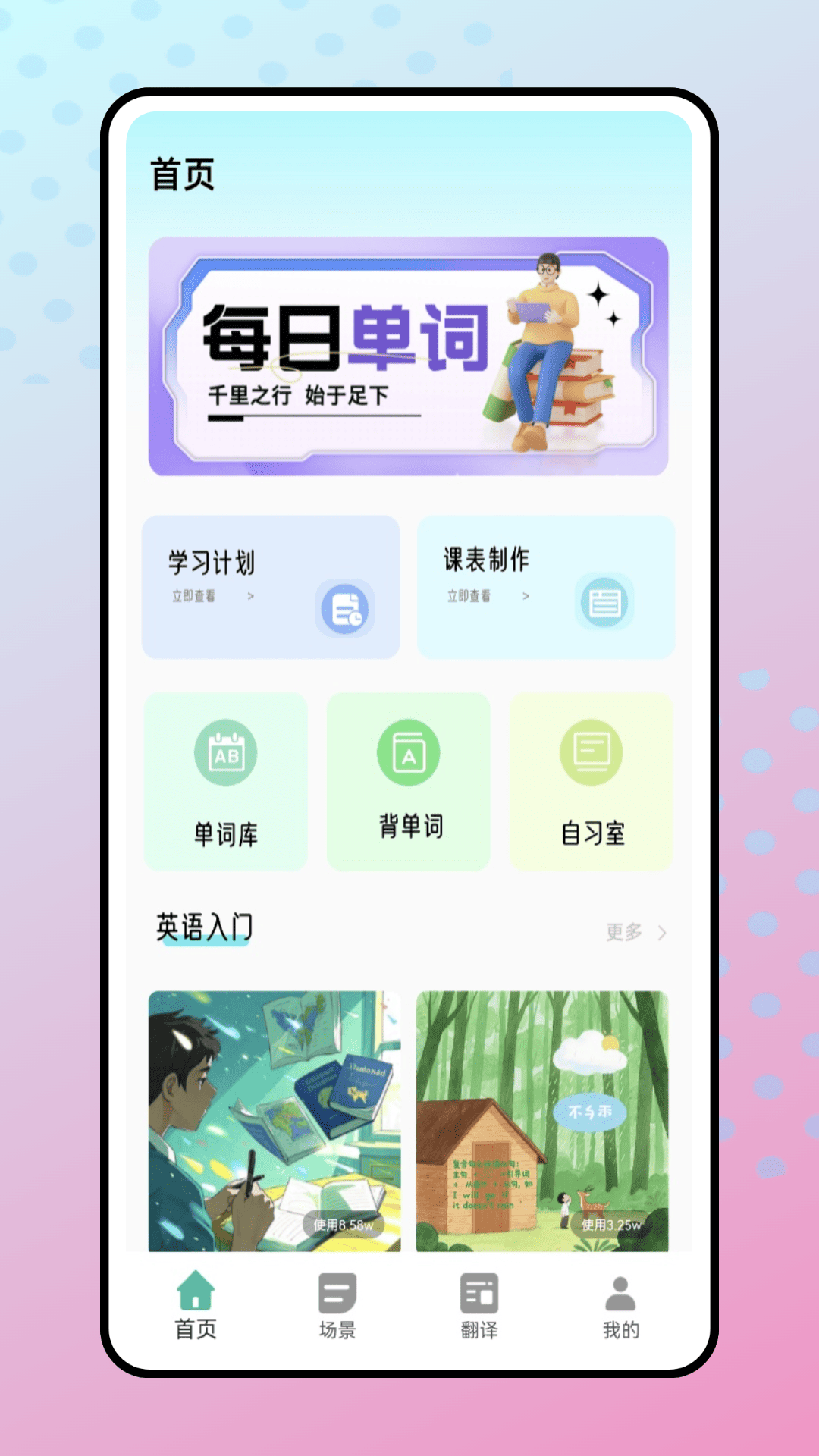Open 更多 via the right-pointing chevron
Screen dimensions: 819x1456
click(661, 934)
